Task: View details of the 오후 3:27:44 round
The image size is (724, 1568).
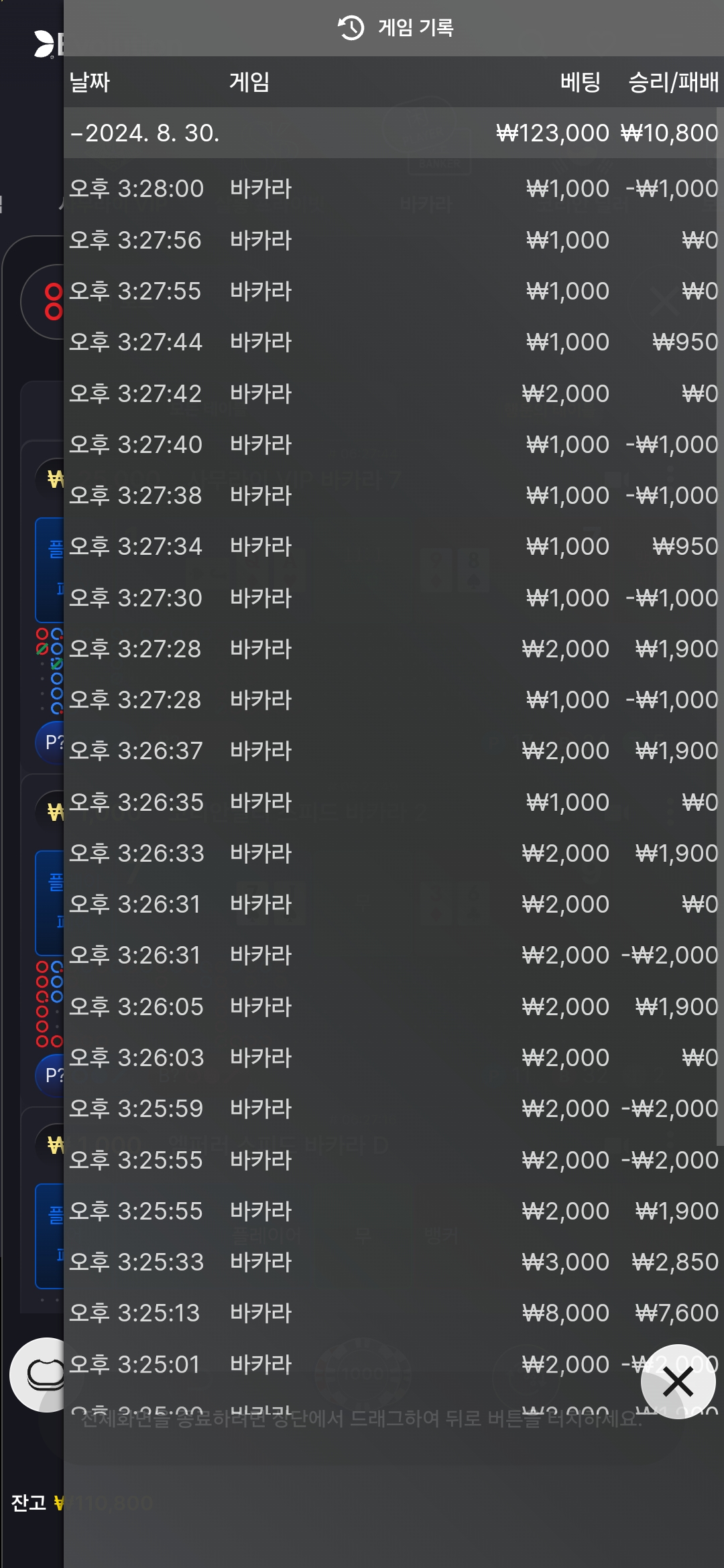Action: pyautogui.click(x=392, y=342)
